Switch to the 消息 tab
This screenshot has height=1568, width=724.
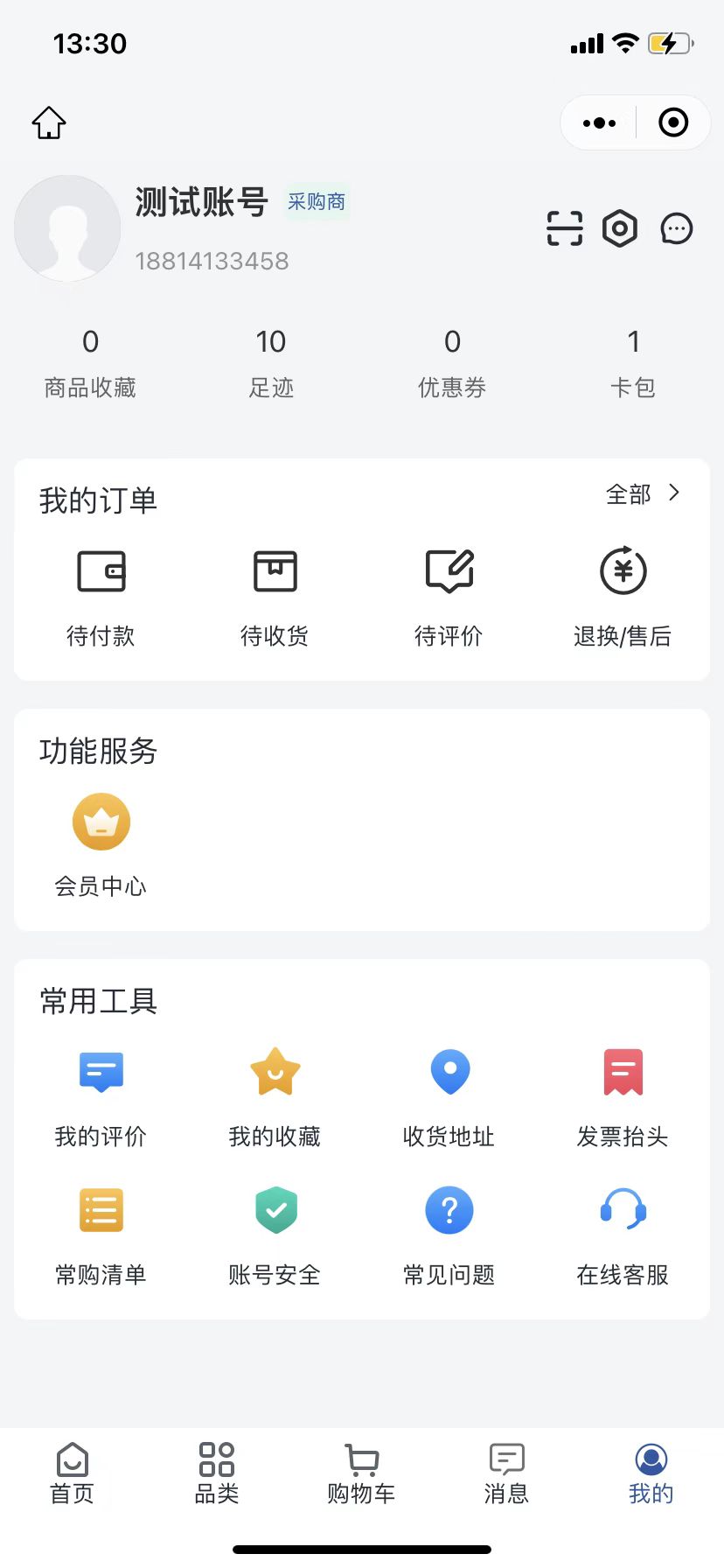tap(506, 1473)
